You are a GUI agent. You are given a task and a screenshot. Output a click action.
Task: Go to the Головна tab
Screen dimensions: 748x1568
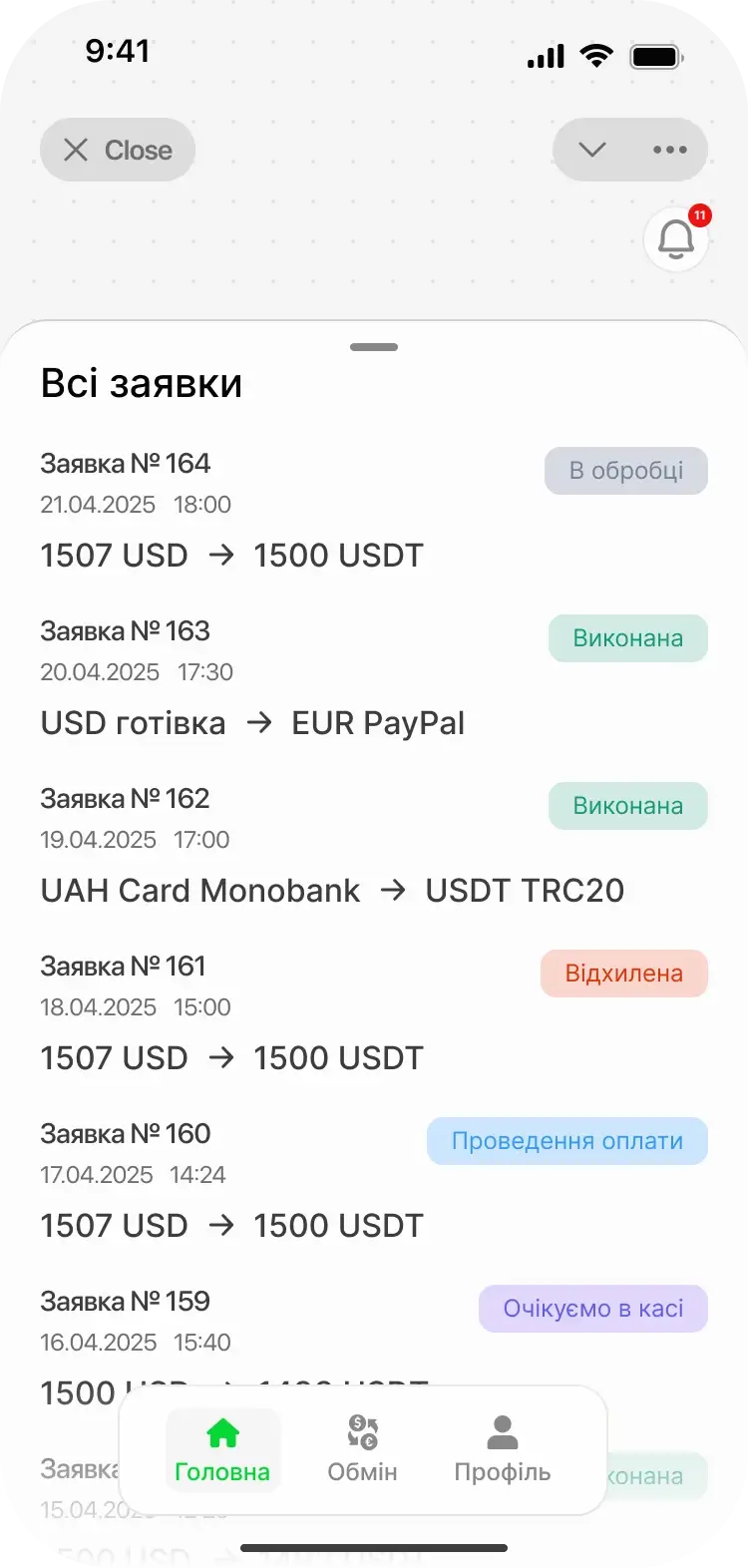click(222, 1450)
